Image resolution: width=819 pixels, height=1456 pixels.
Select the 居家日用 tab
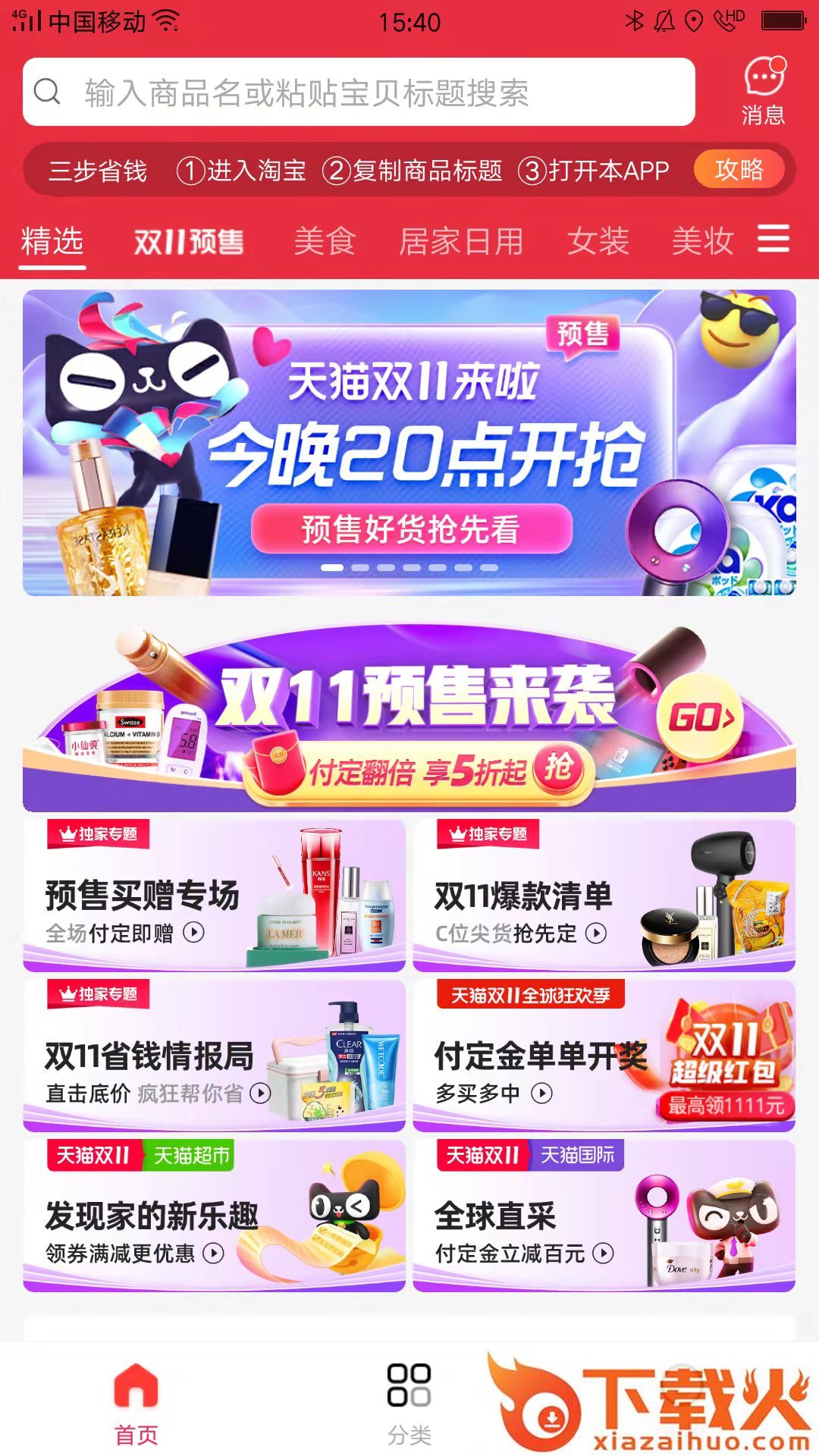click(461, 242)
